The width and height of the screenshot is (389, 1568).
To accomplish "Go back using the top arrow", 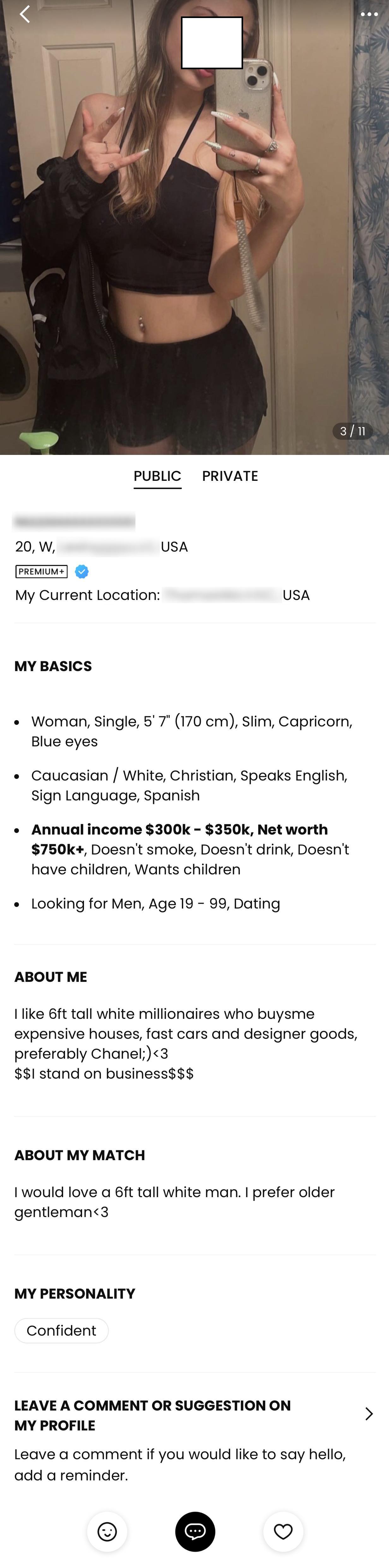I will click(24, 14).
